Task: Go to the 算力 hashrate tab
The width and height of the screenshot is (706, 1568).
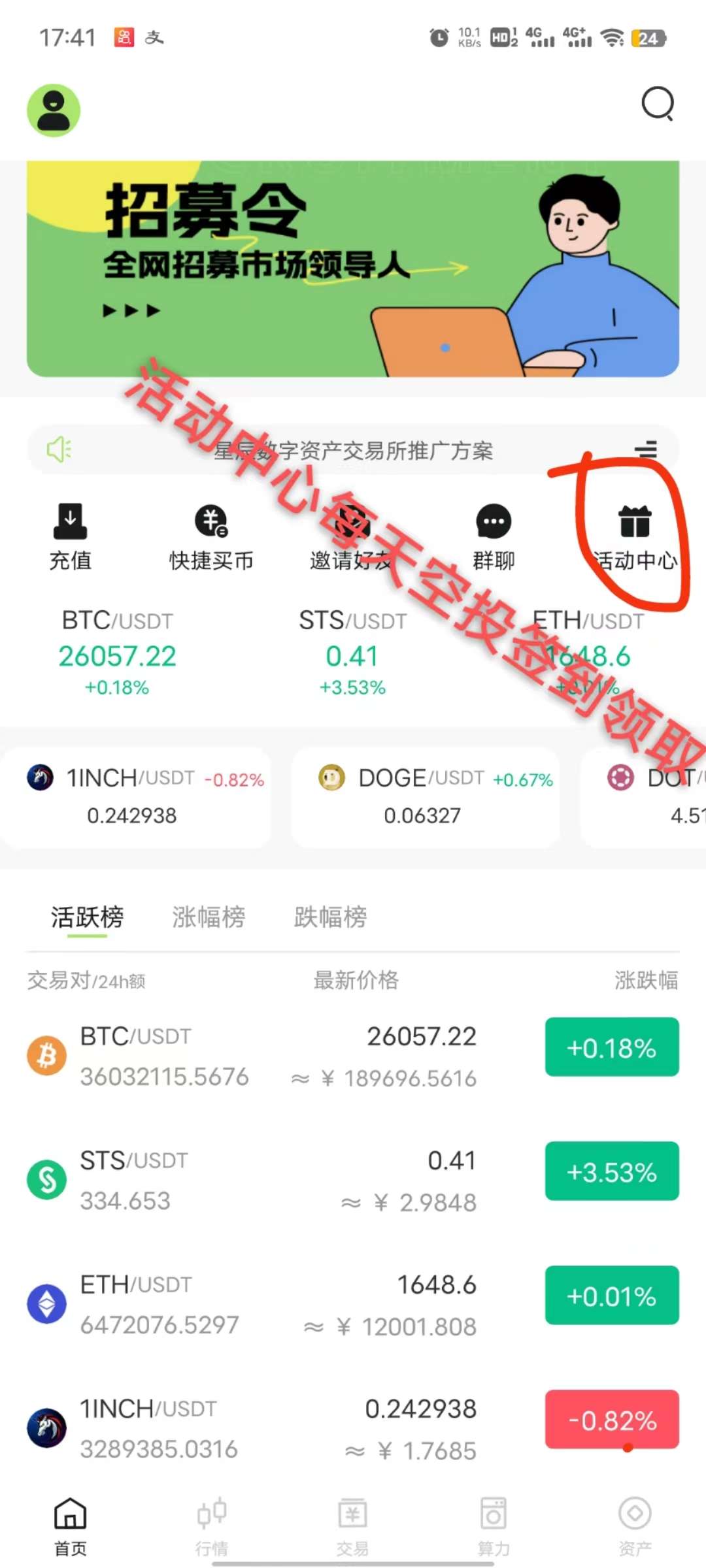Action: click(x=494, y=1527)
